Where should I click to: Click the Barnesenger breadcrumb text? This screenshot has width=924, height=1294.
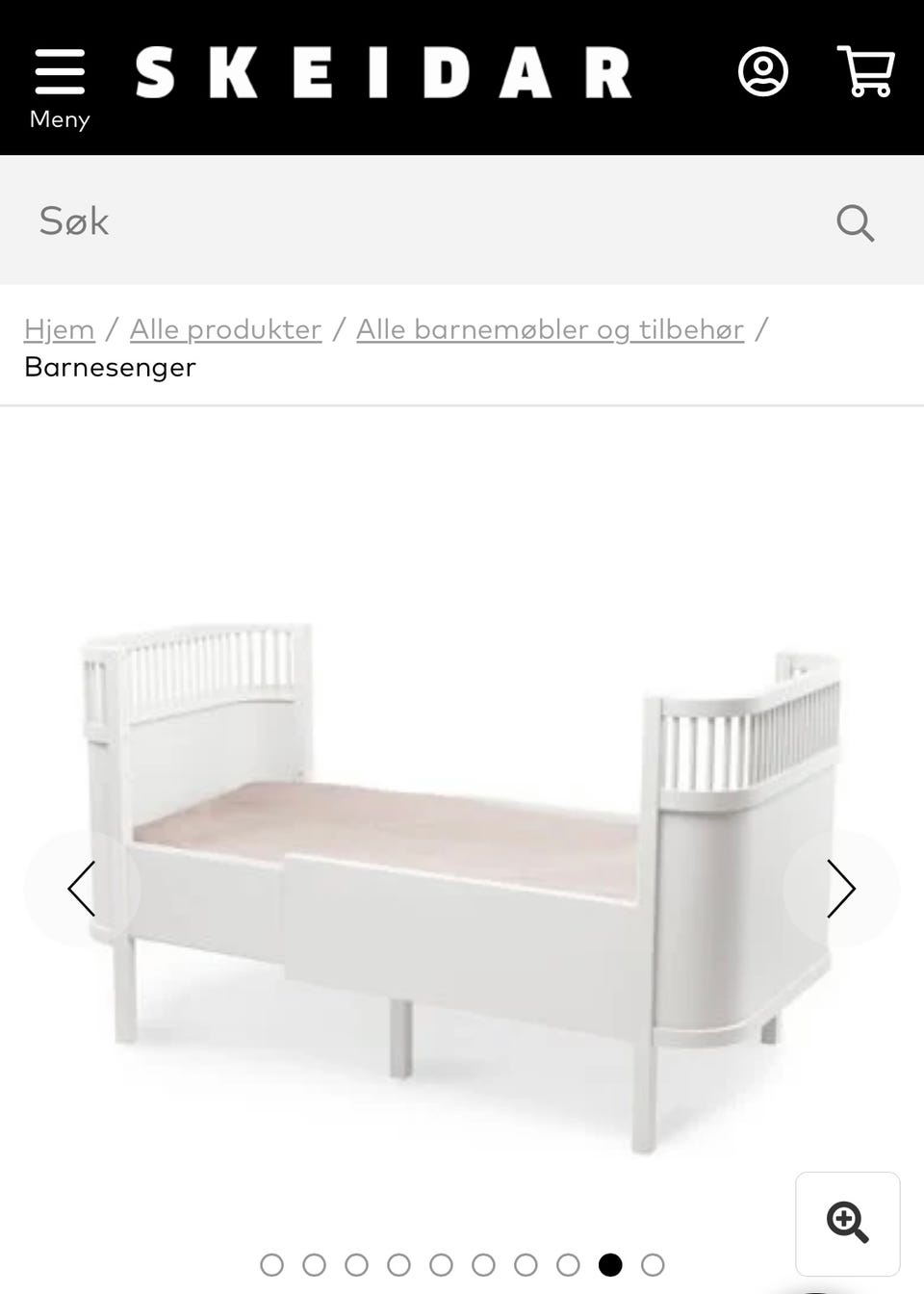(x=109, y=367)
